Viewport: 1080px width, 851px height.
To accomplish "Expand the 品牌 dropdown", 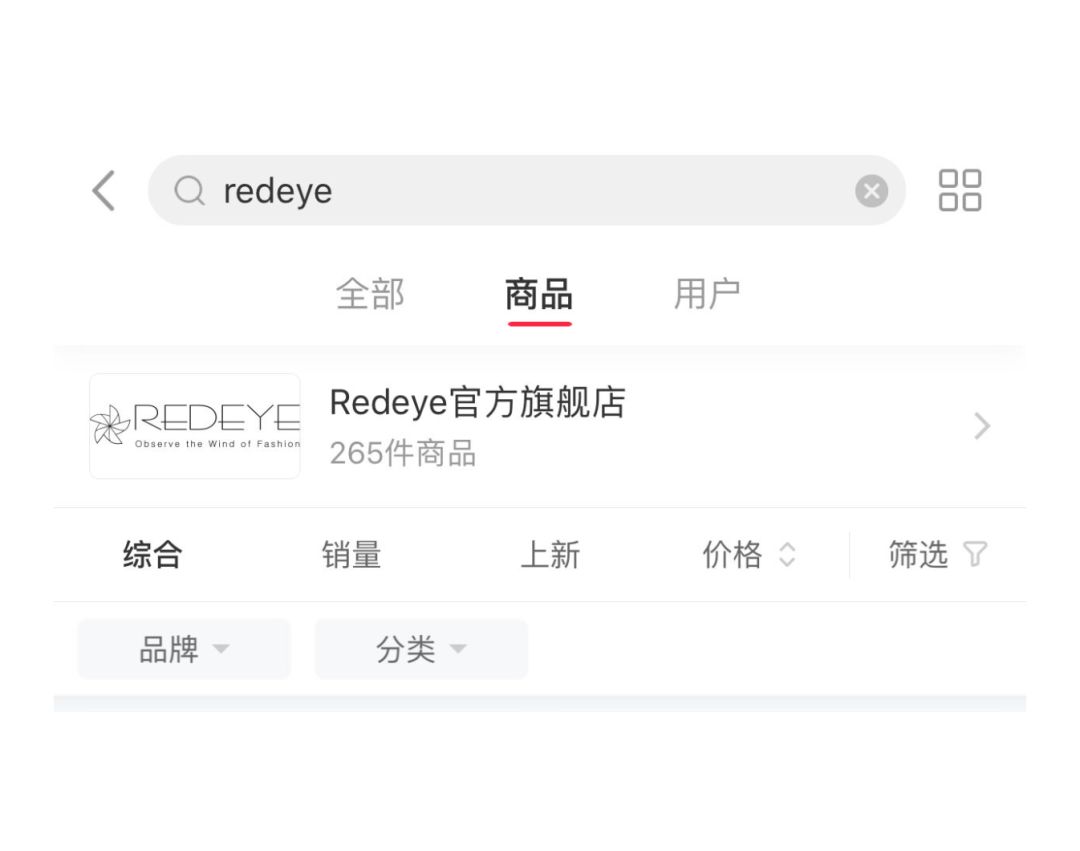I will tap(184, 649).
